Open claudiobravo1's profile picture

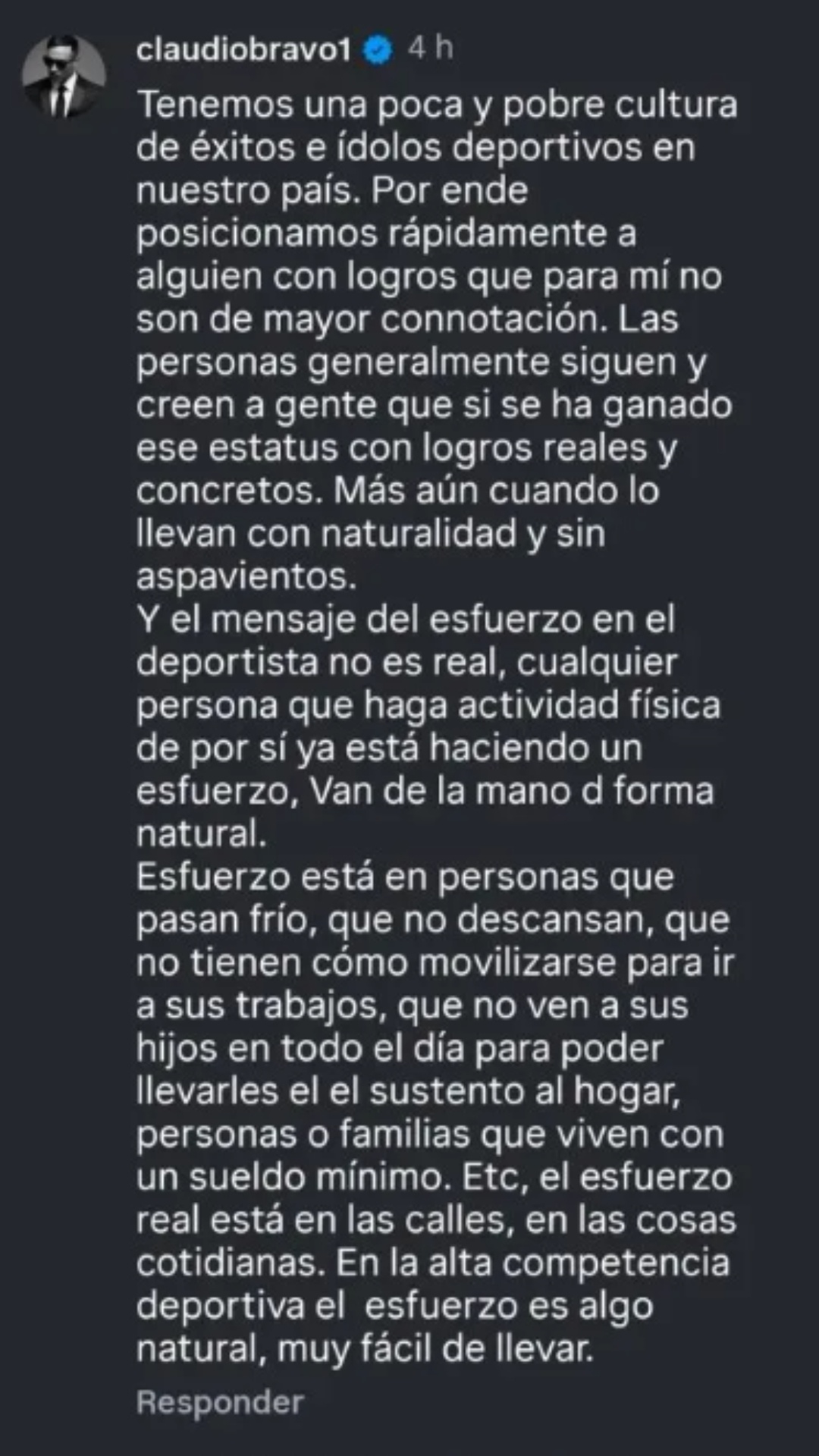pyautogui.click(x=64, y=77)
